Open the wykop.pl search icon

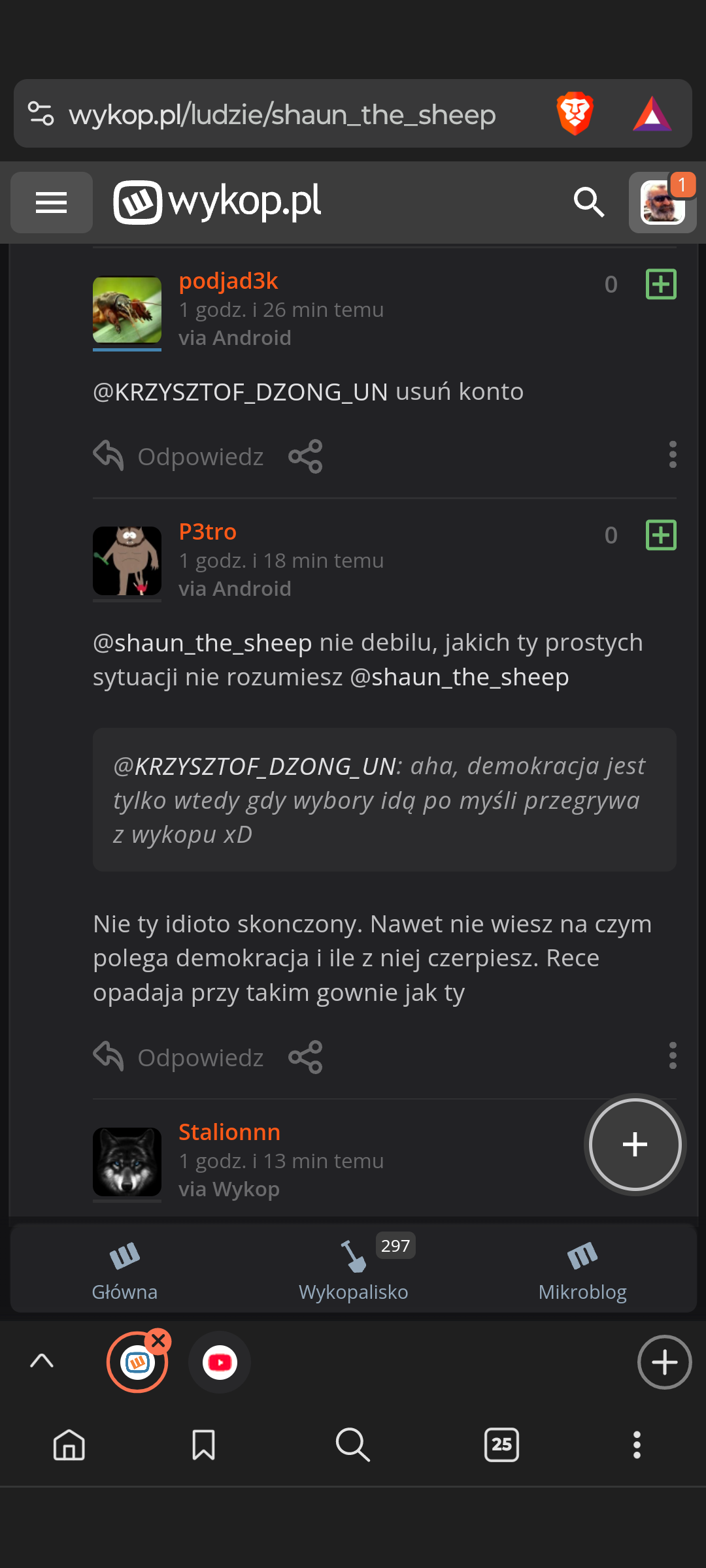[588, 203]
